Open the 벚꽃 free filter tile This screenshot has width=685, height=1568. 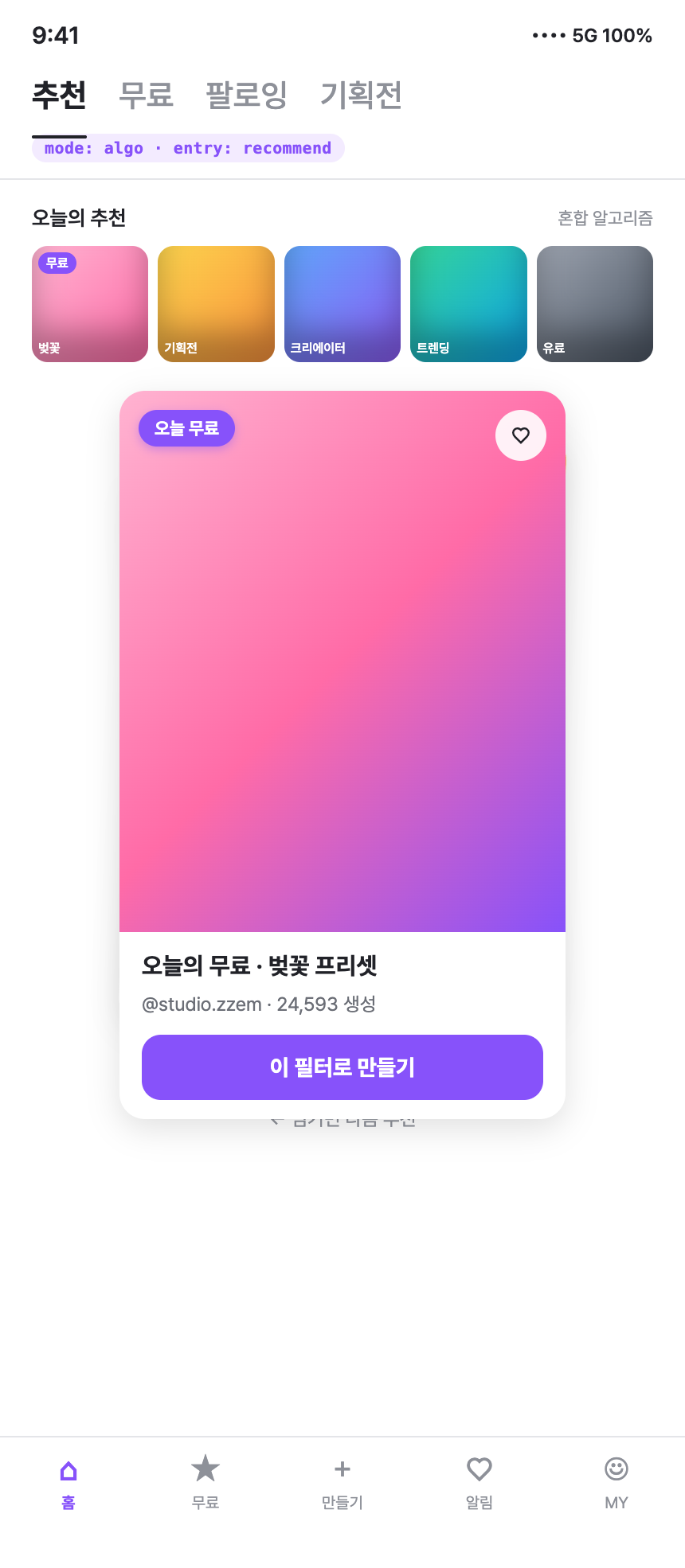point(90,304)
